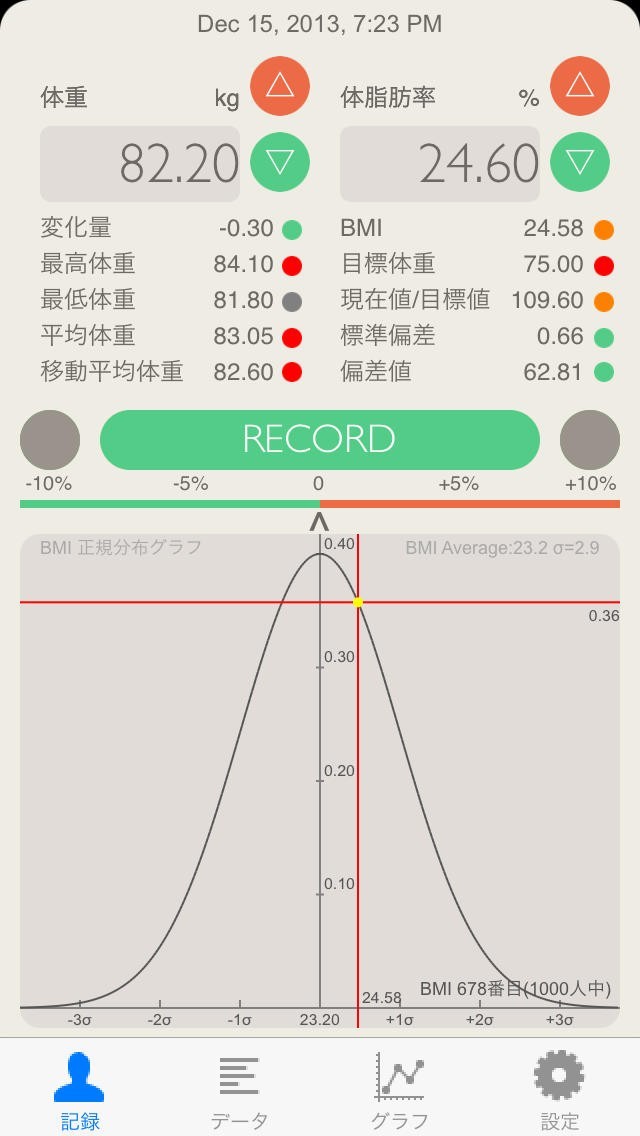The width and height of the screenshot is (640, 1136).
Task: Switch to the データ tab
Action: [x=240, y=1090]
